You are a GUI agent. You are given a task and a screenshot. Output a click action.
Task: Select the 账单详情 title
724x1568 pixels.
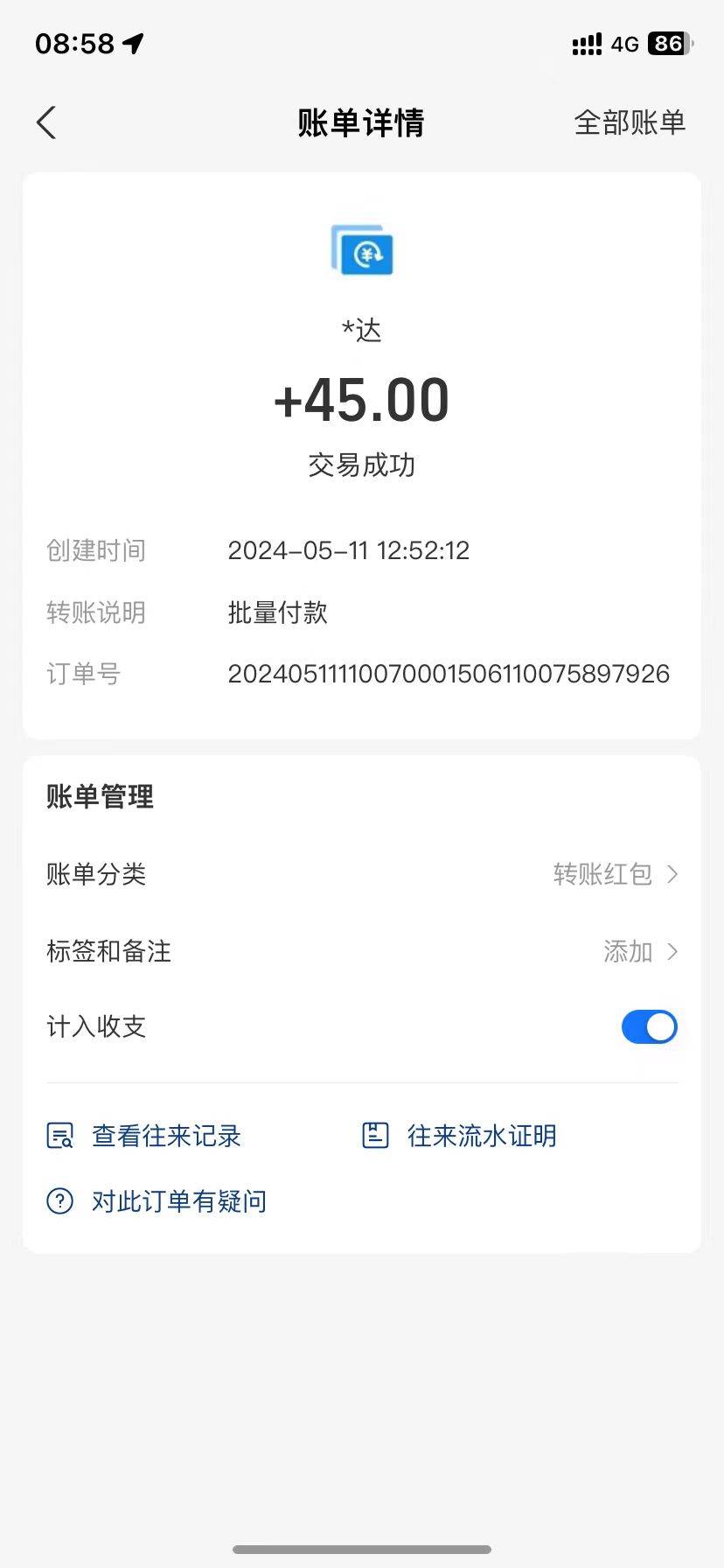click(x=361, y=122)
